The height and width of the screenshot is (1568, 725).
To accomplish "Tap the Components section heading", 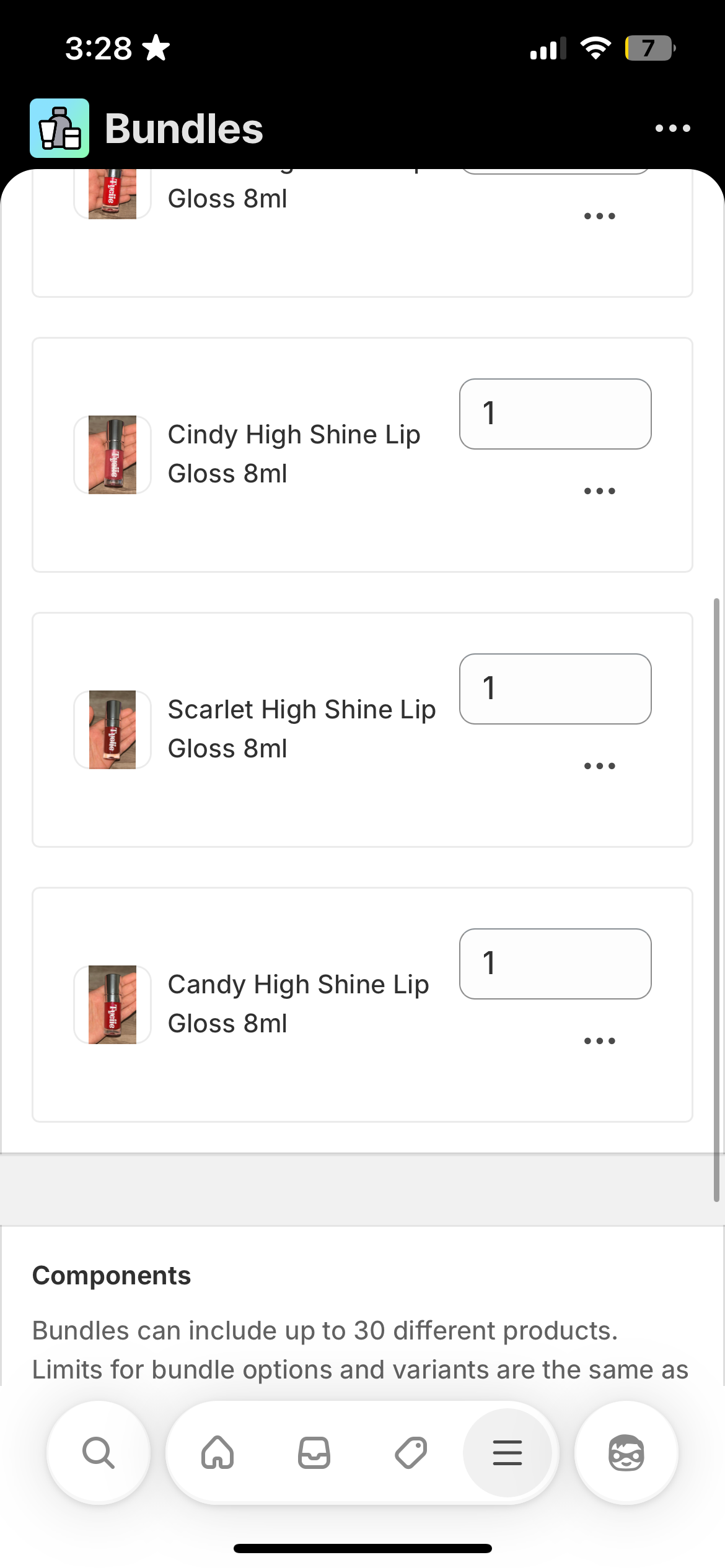I will [112, 1274].
